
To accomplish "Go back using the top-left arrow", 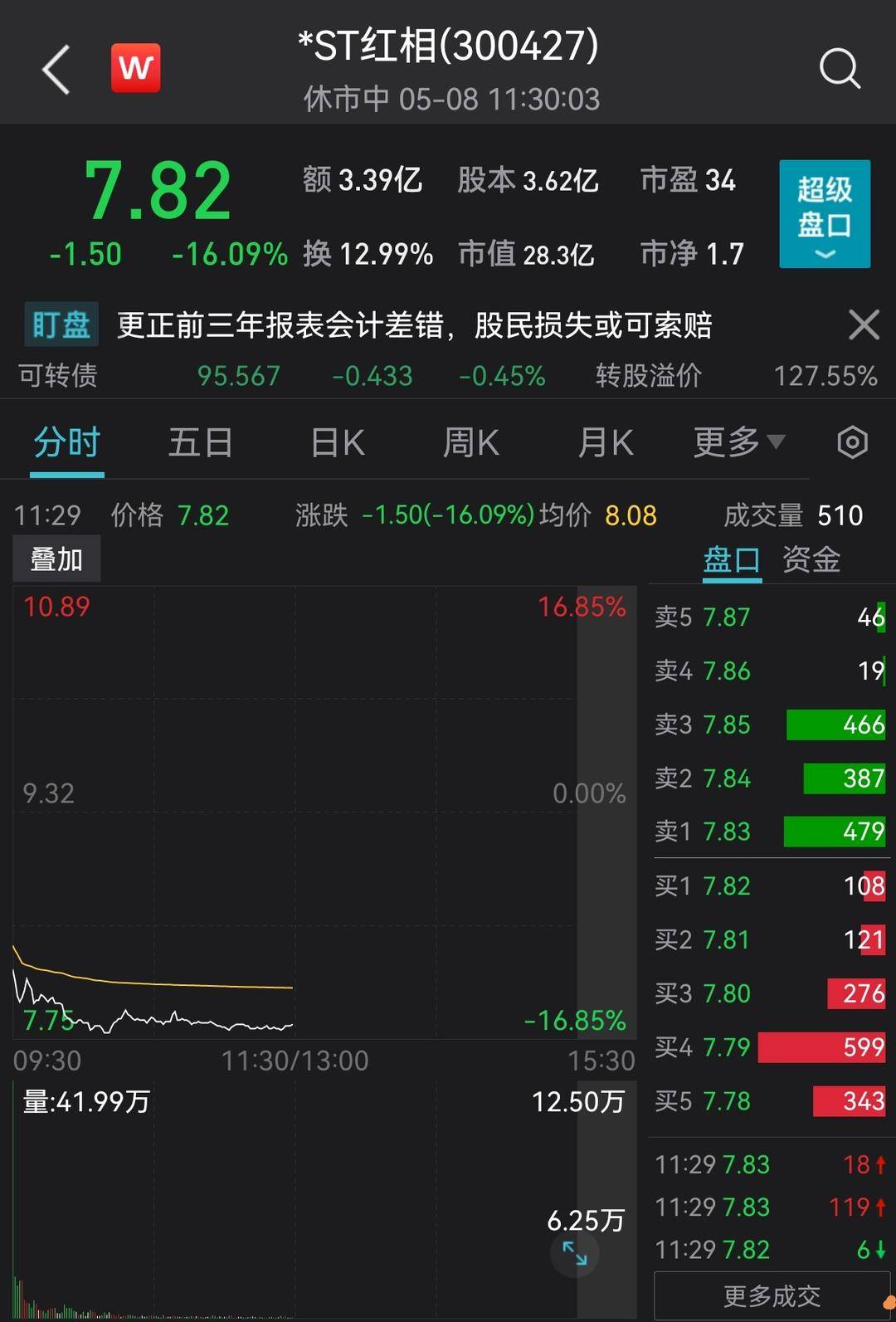I will [56, 70].
